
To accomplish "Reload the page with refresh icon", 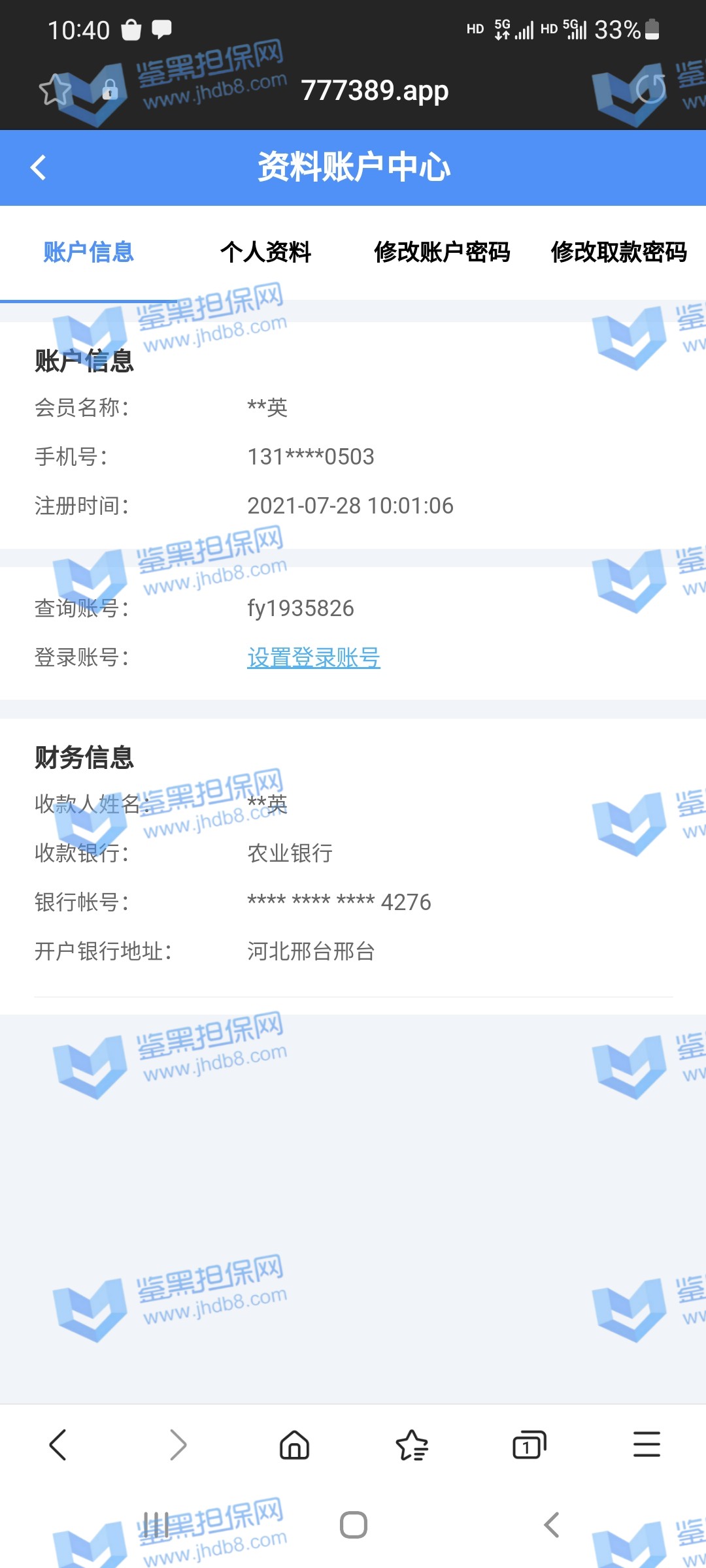I will [x=650, y=90].
